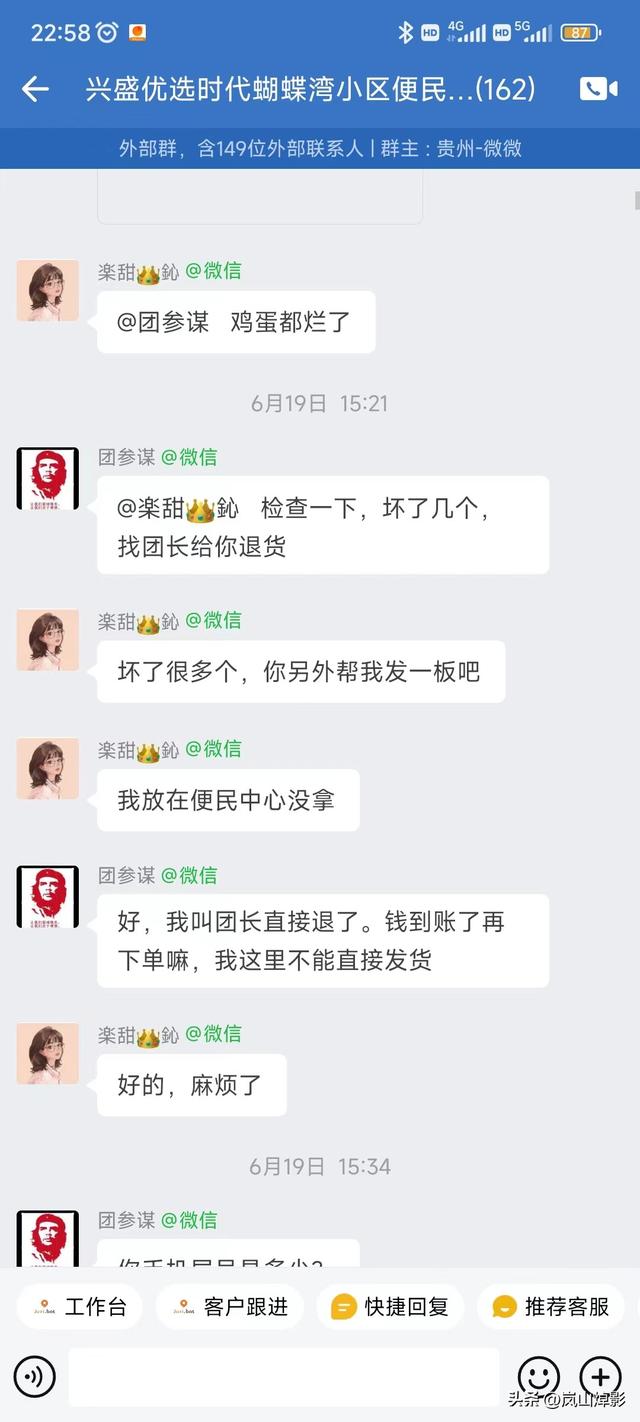Open the emoji picker
The height and width of the screenshot is (1422, 640).
[538, 1377]
